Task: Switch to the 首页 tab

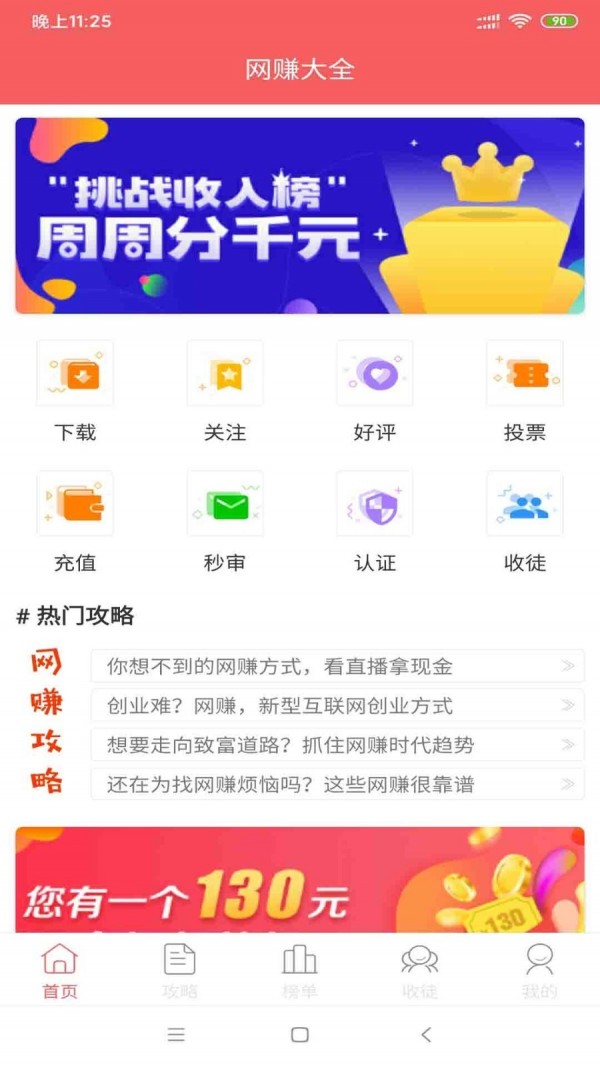Action: (x=60, y=971)
